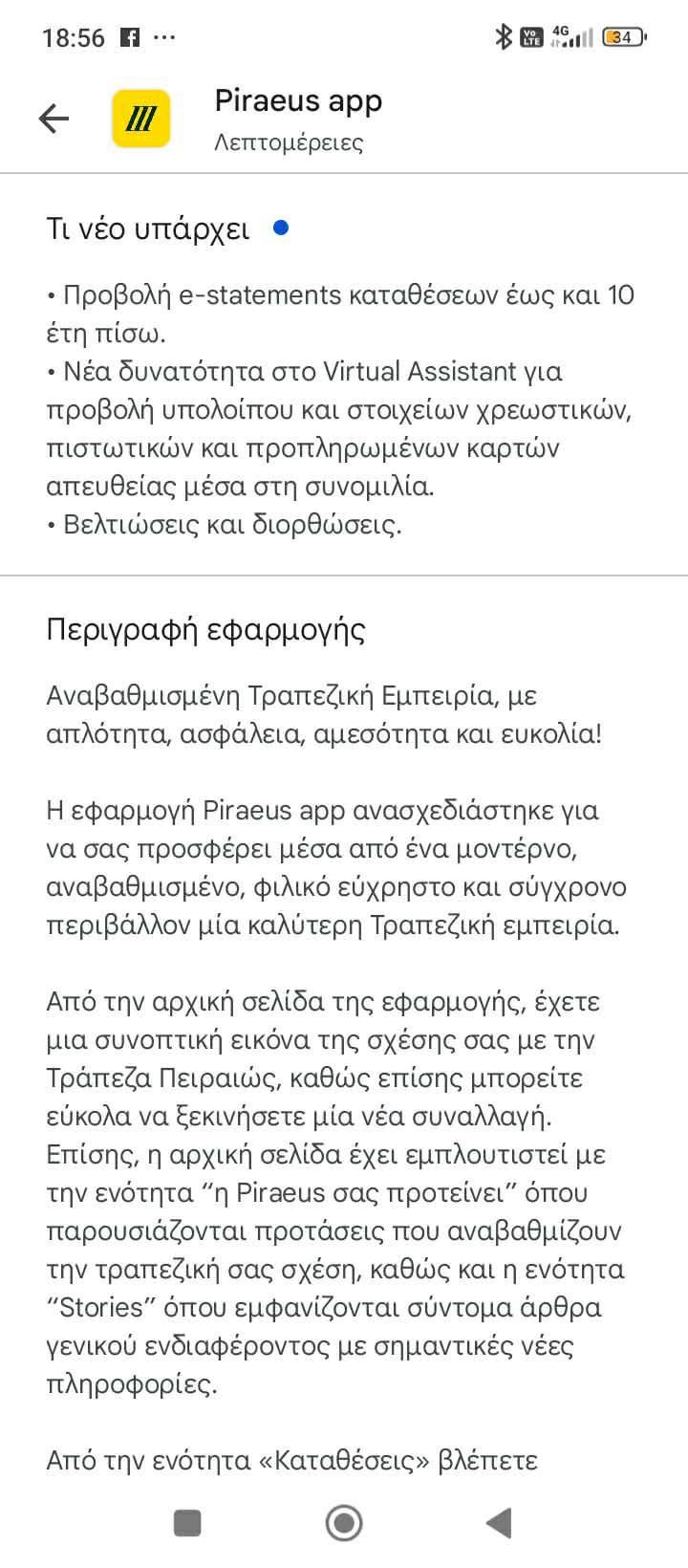Open recent apps with the square button

(187, 1522)
